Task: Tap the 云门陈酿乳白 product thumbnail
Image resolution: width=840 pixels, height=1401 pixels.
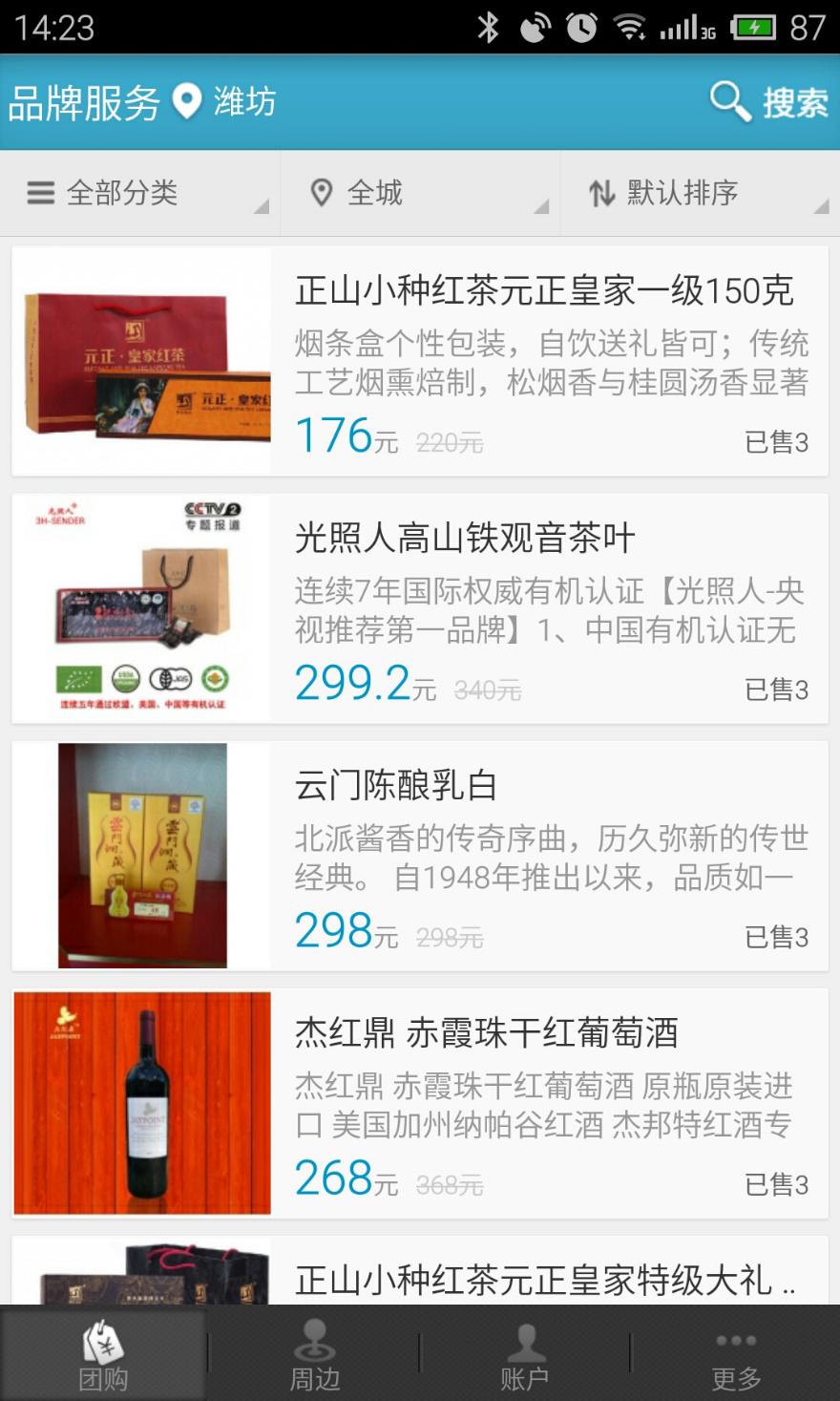Action: click(x=141, y=855)
